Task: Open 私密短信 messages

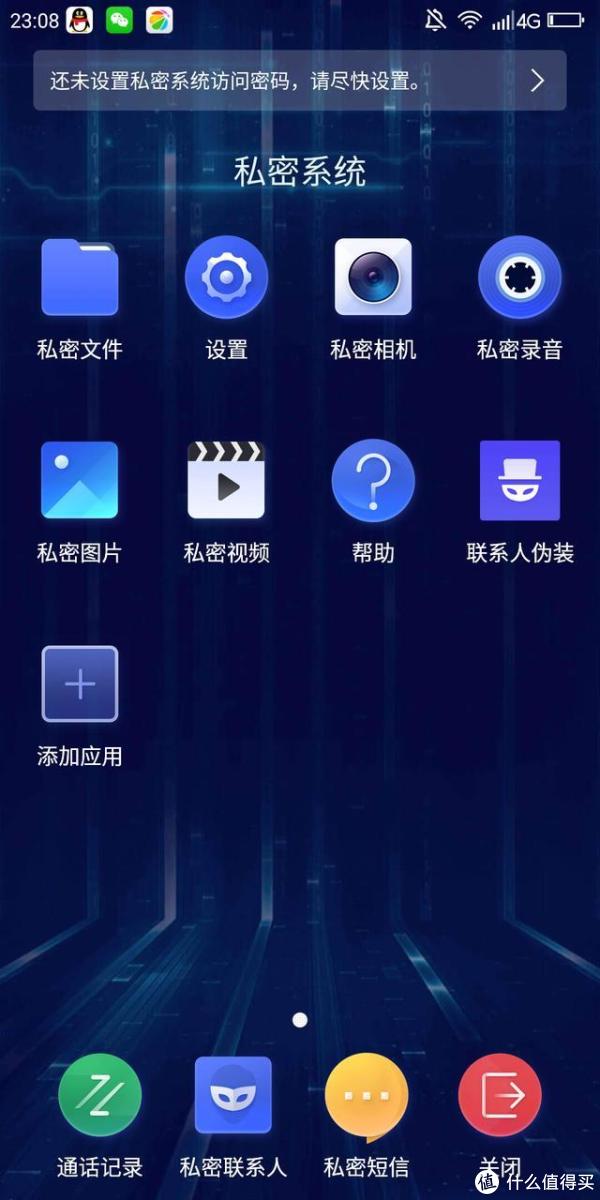Action: click(366, 1097)
